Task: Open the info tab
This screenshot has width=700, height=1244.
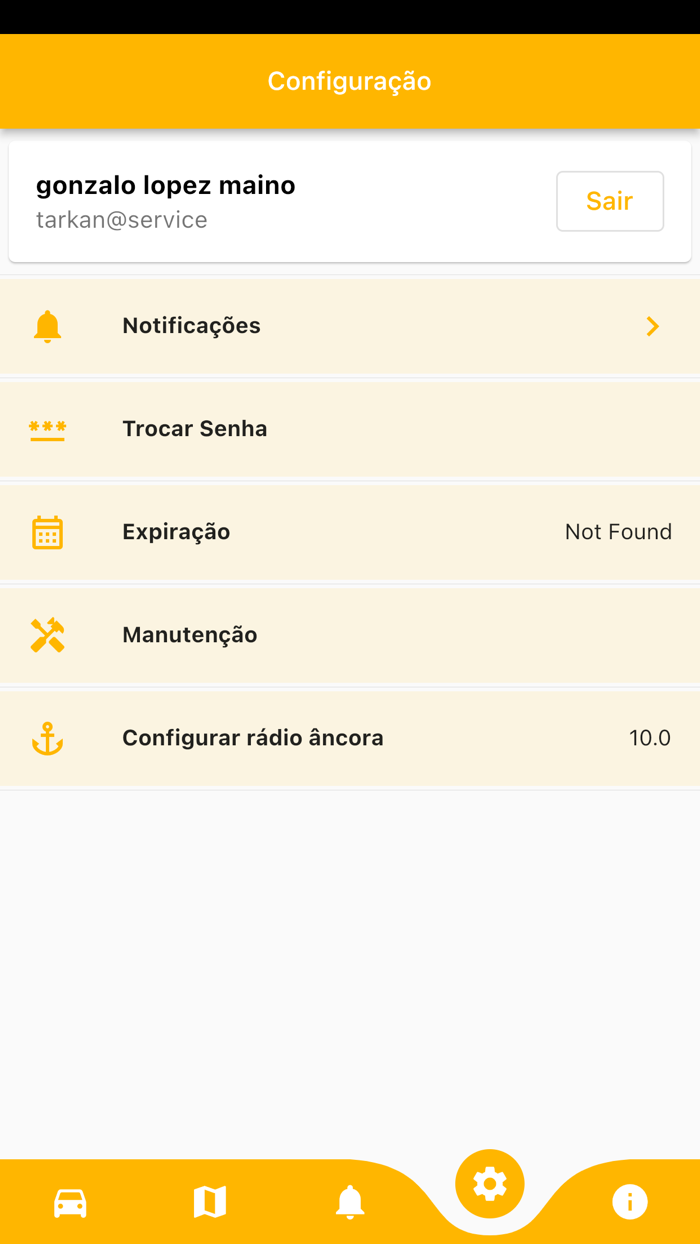Action: point(630,1202)
